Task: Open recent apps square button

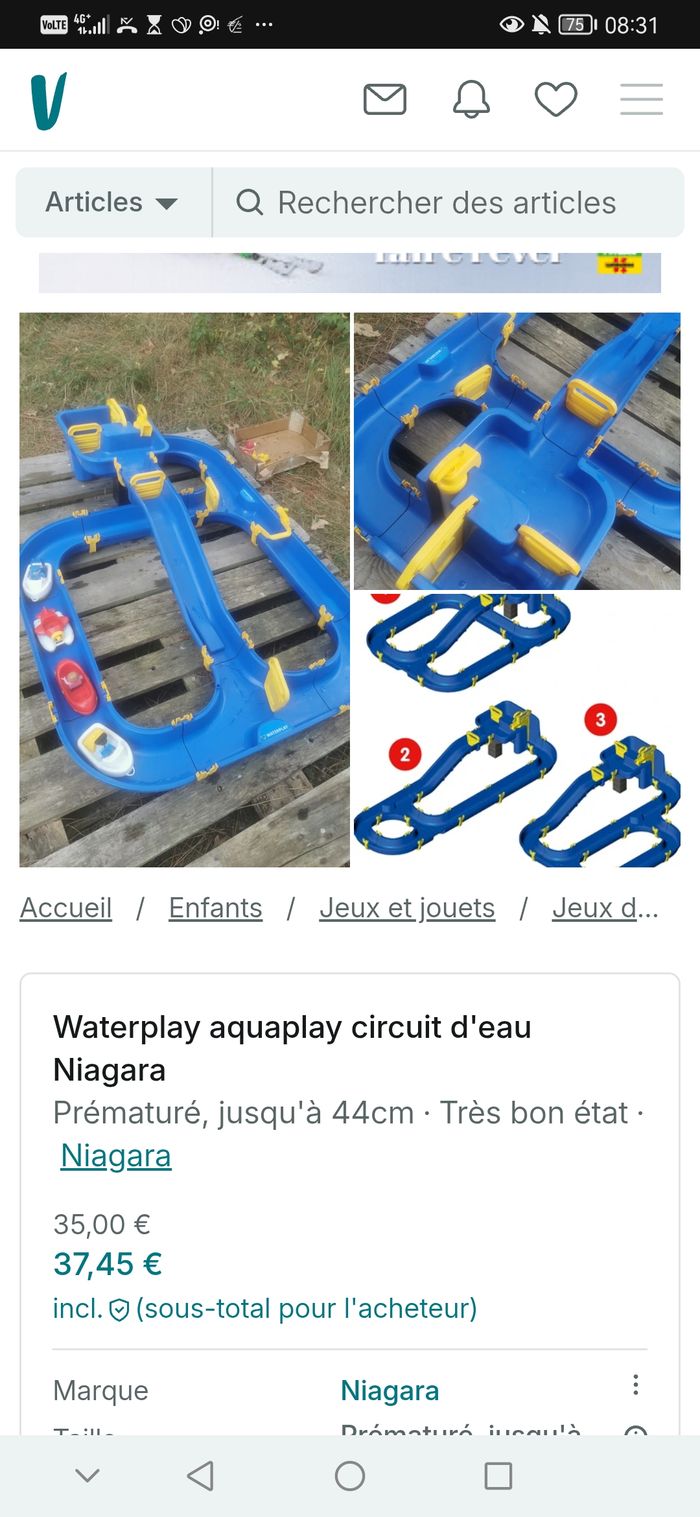Action: [x=498, y=1476]
